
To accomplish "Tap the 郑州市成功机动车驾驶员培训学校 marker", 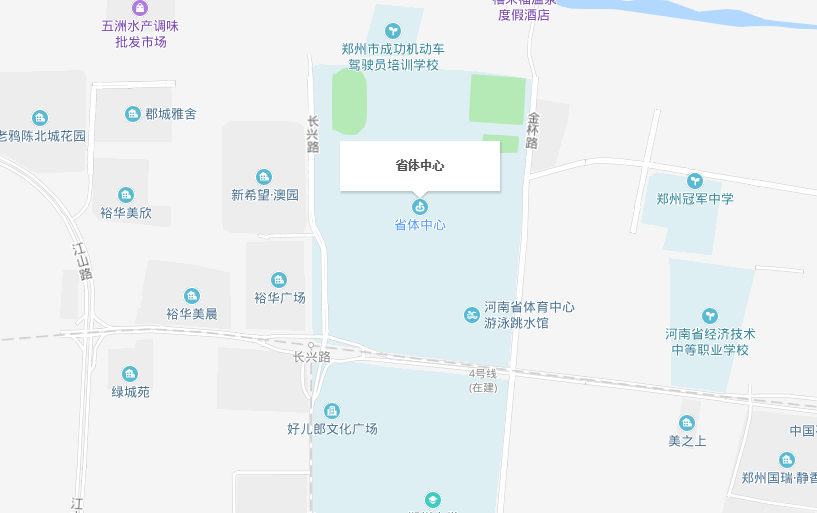I will click(x=392, y=31).
